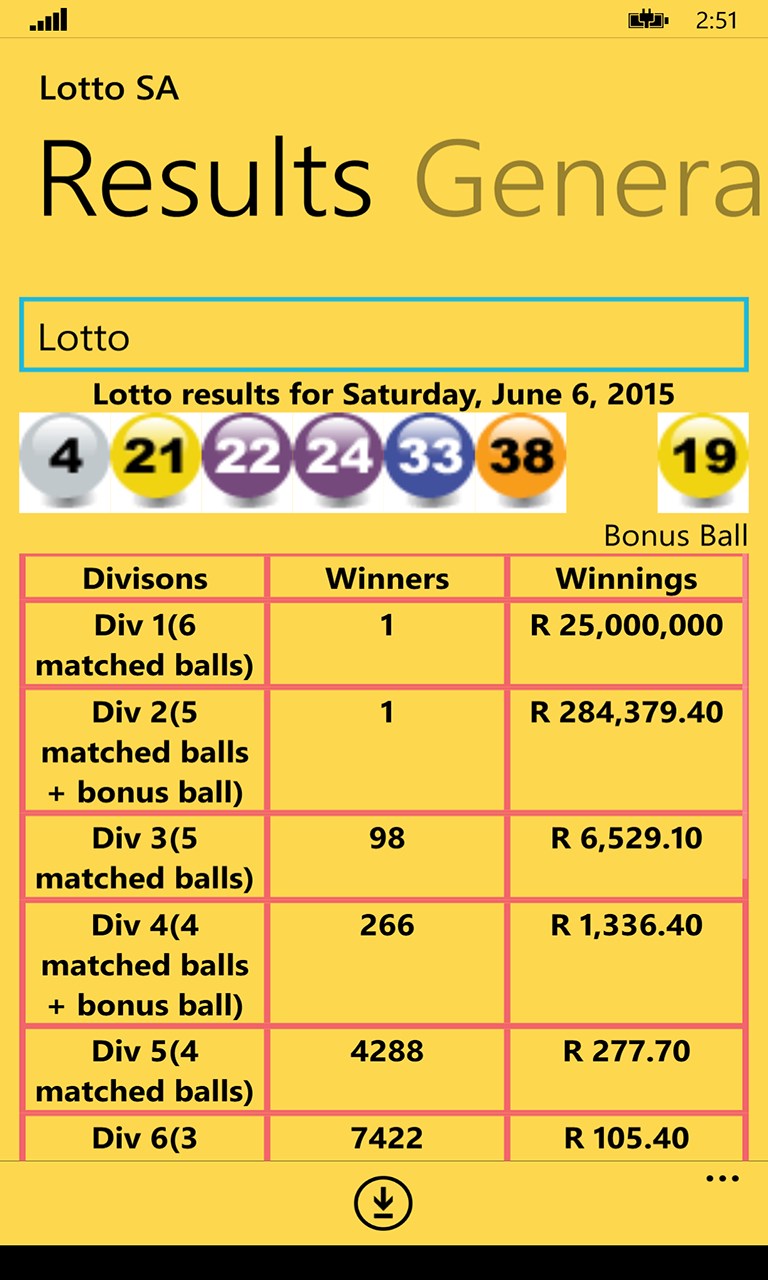Open the app bar overflow menu
The width and height of the screenshot is (768, 1280).
click(722, 1180)
